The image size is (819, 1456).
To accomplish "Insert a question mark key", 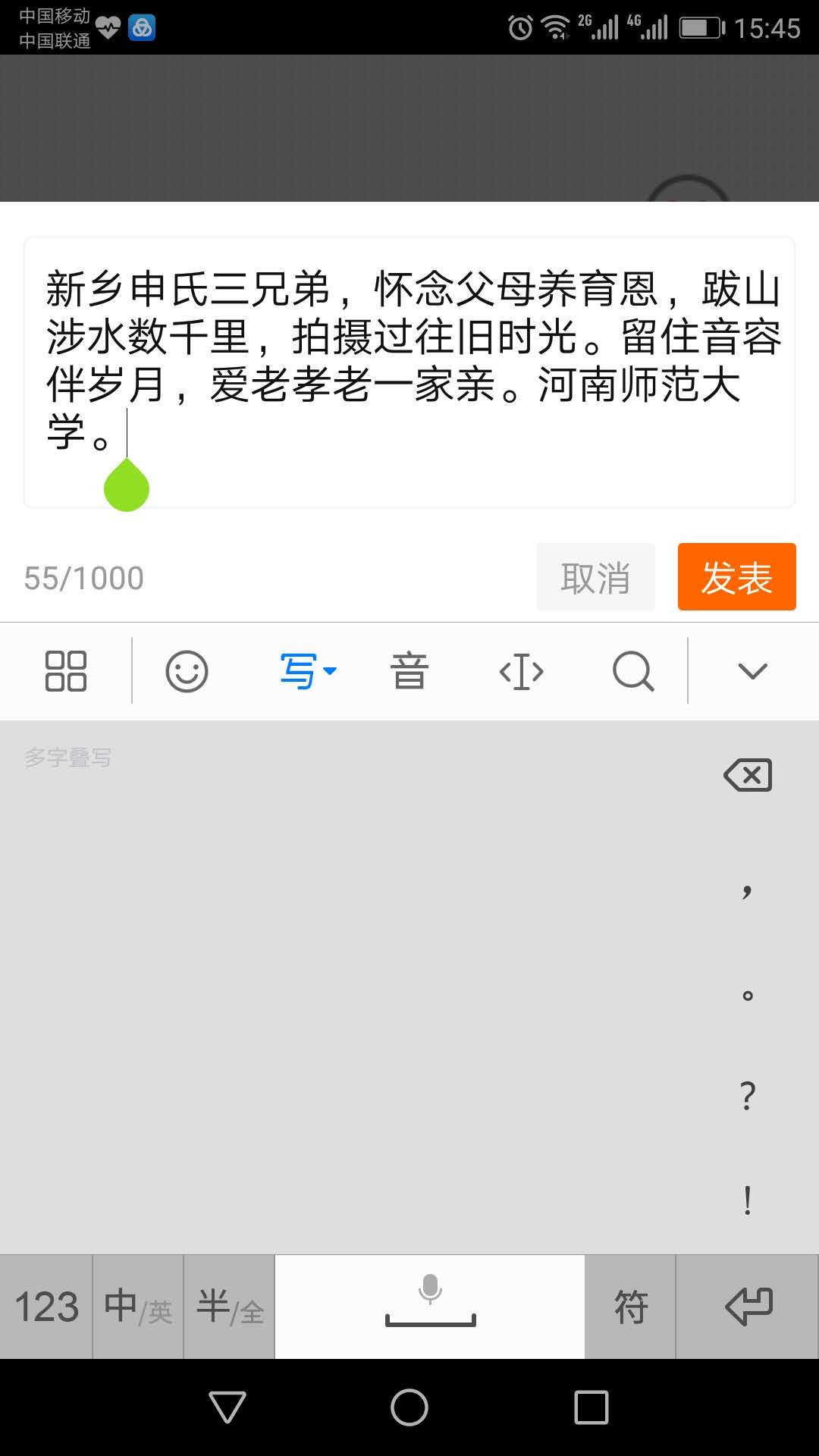I will tap(748, 1097).
